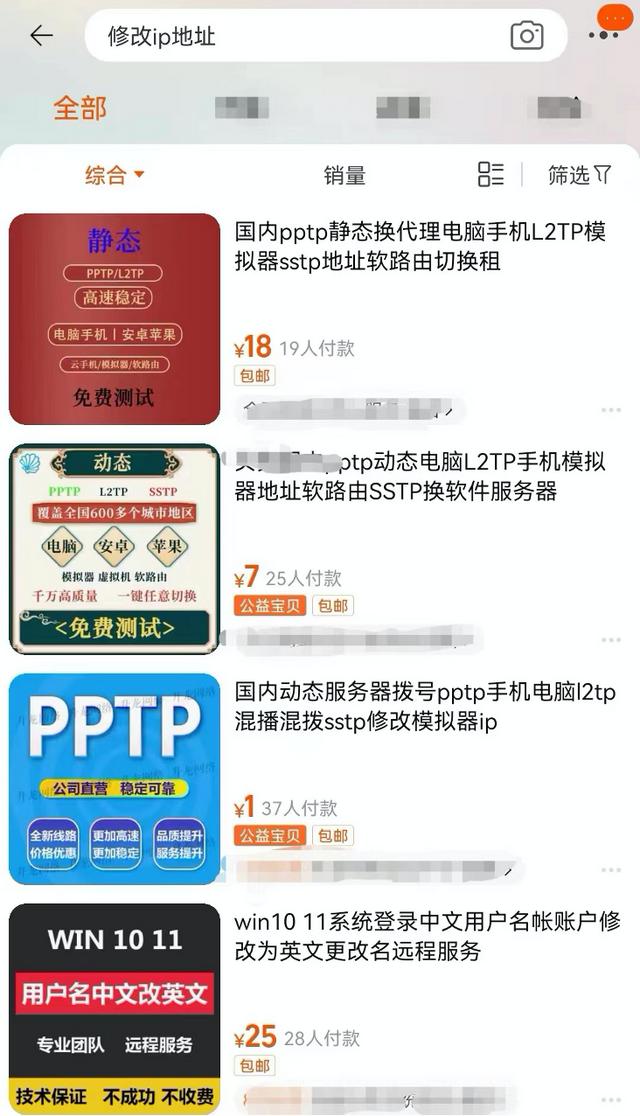Open the top-right more options menu
The width and height of the screenshot is (640, 1116).
pyautogui.click(x=605, y=33)
